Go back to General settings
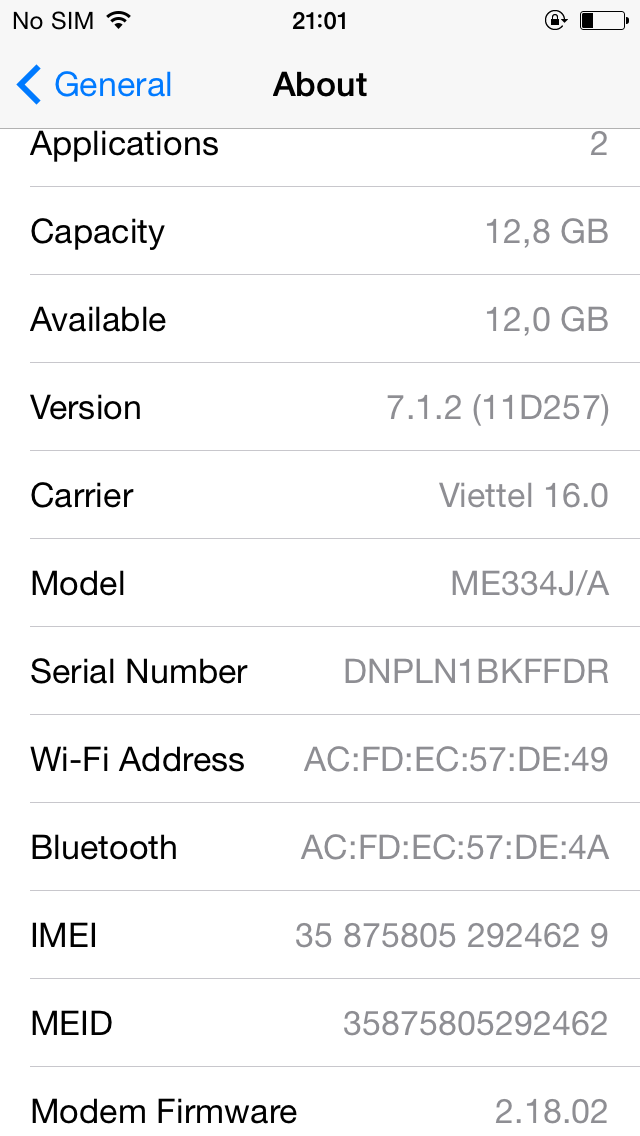Screen dimensions: 640x1136 (x=95, y=85)
